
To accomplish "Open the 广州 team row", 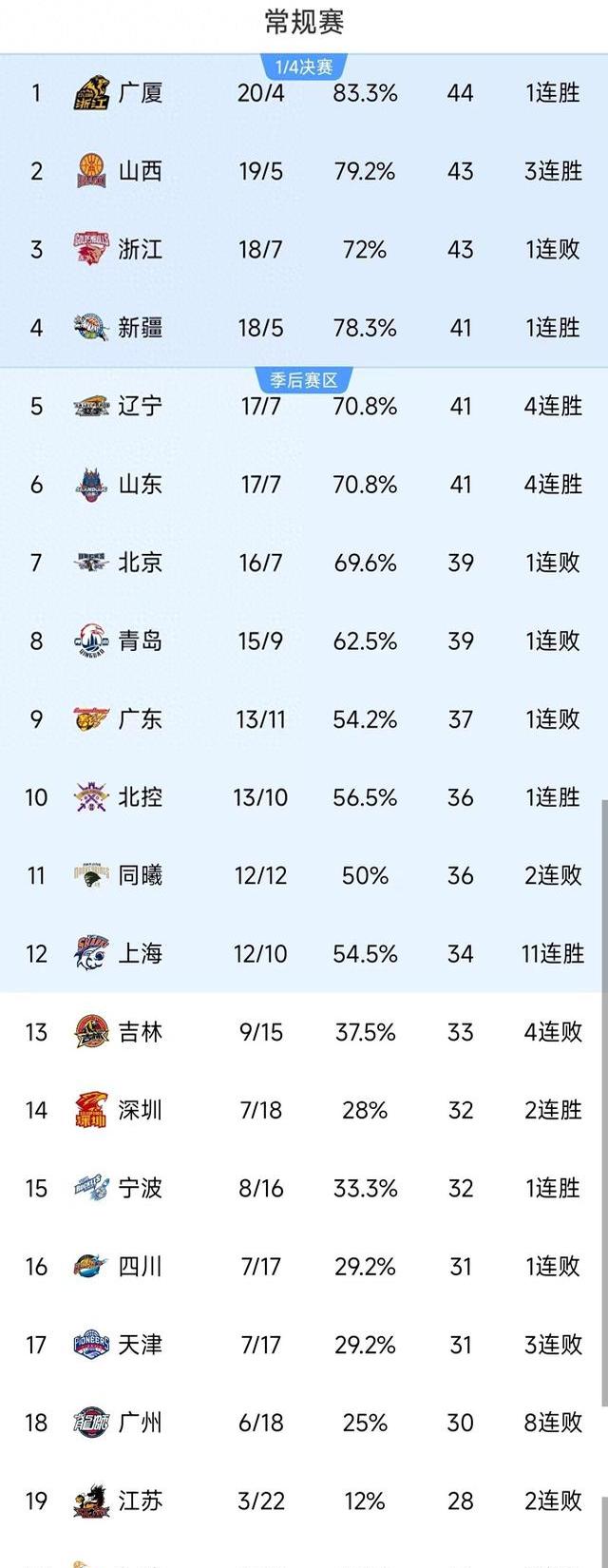I will pos(140,1423).
